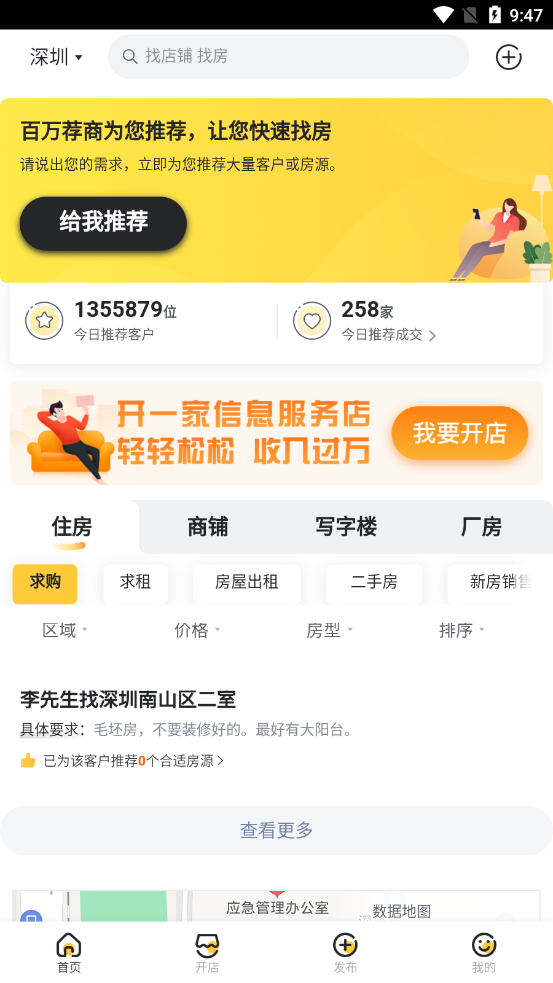Go to the 开店 bottom tab
The height and width of the screenshot is (983, 553).
click(207, 953)
